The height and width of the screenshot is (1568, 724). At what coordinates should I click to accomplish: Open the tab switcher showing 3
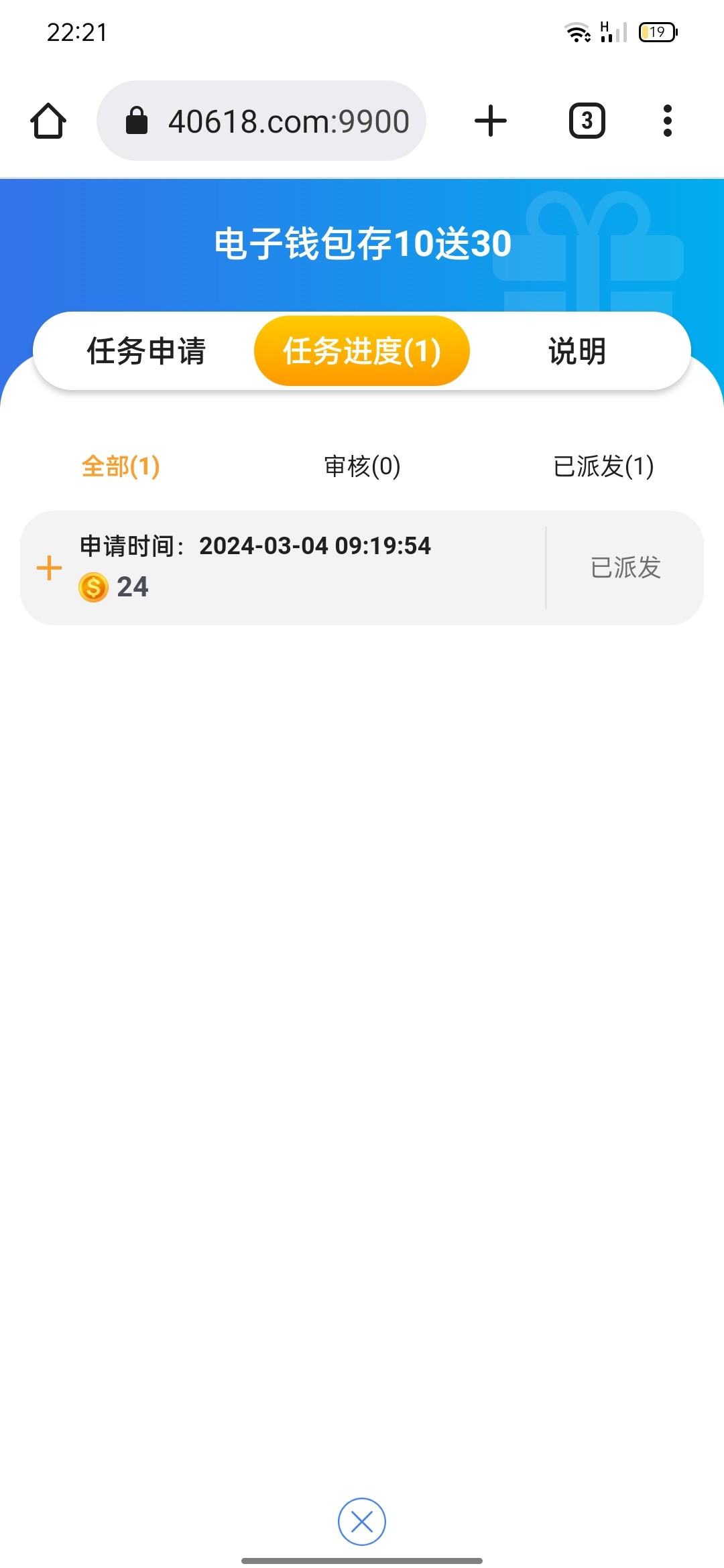(x=587, y=121)
